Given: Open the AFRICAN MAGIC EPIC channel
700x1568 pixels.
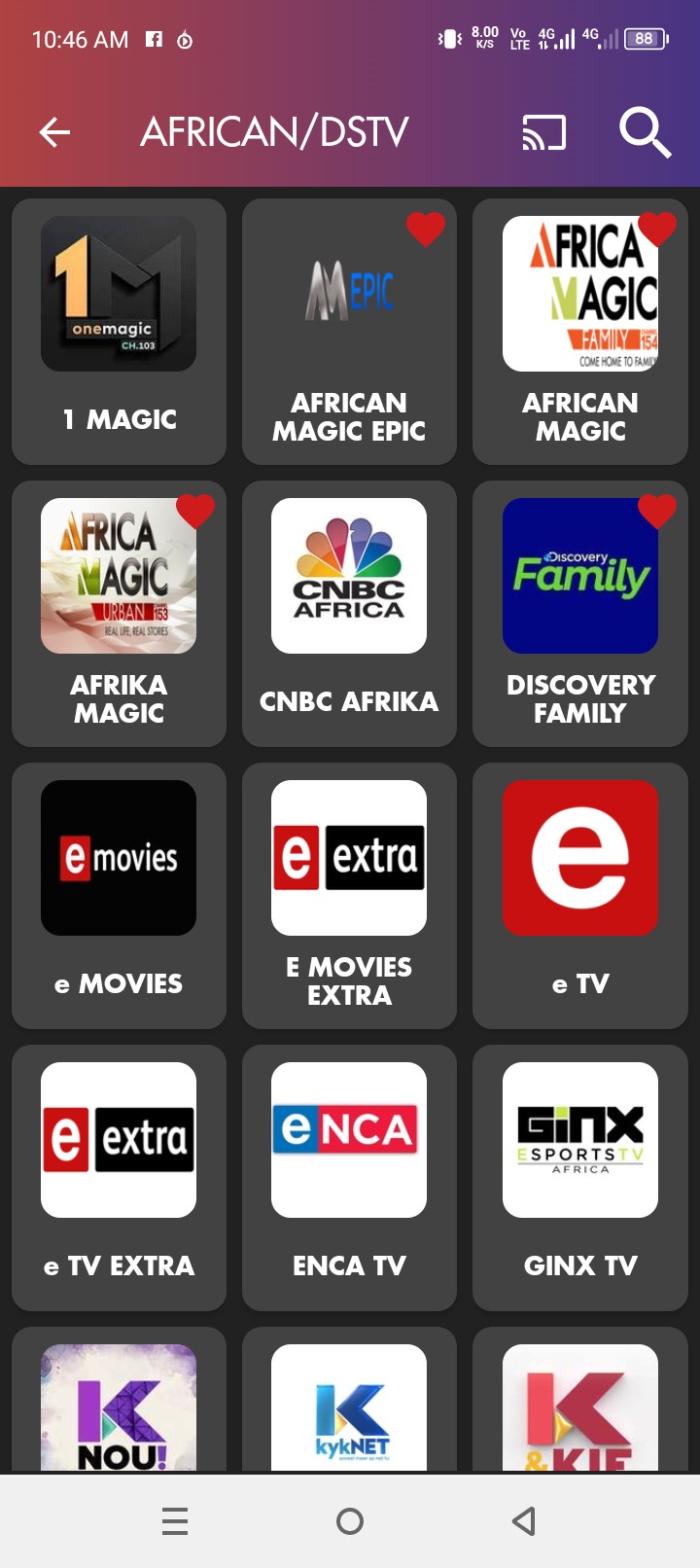Looking at the screenshot, I should (x=349, y=331).
